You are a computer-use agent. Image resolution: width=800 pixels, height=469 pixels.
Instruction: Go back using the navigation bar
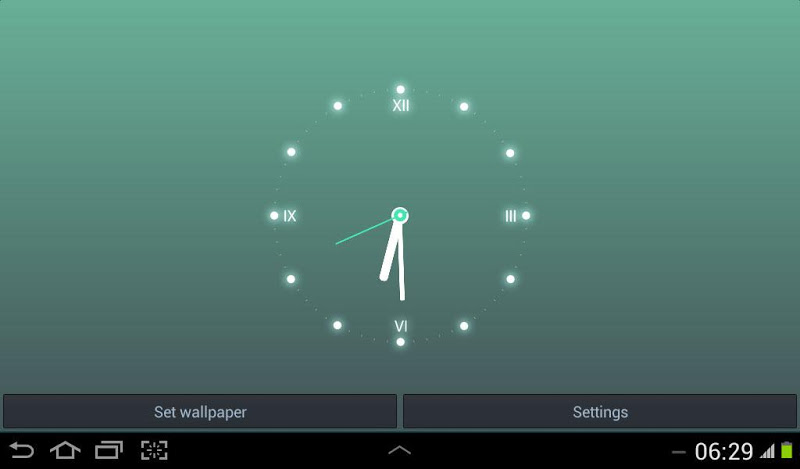pyautogui.click(x=22, y=450)
